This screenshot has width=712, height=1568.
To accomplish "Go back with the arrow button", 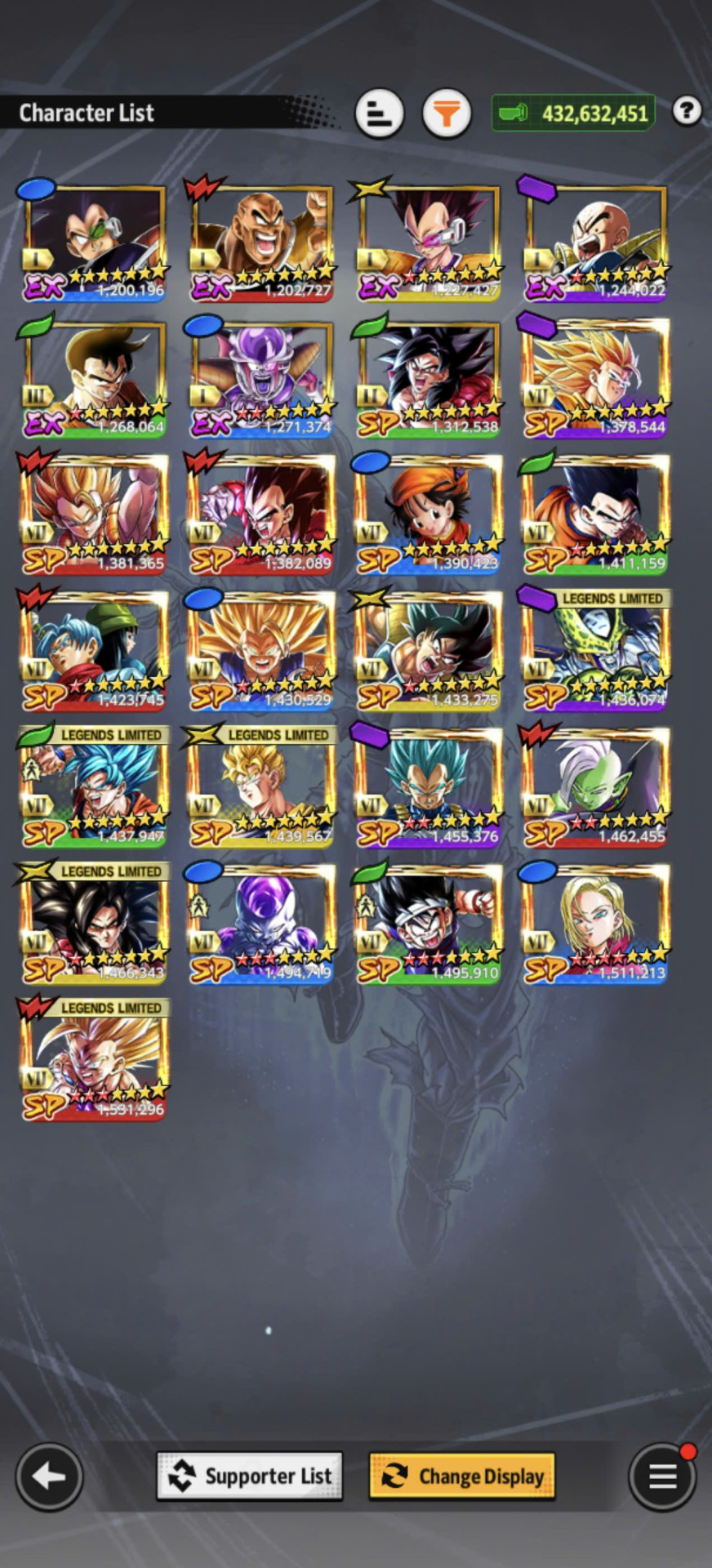I will (x=49, y=1477).
